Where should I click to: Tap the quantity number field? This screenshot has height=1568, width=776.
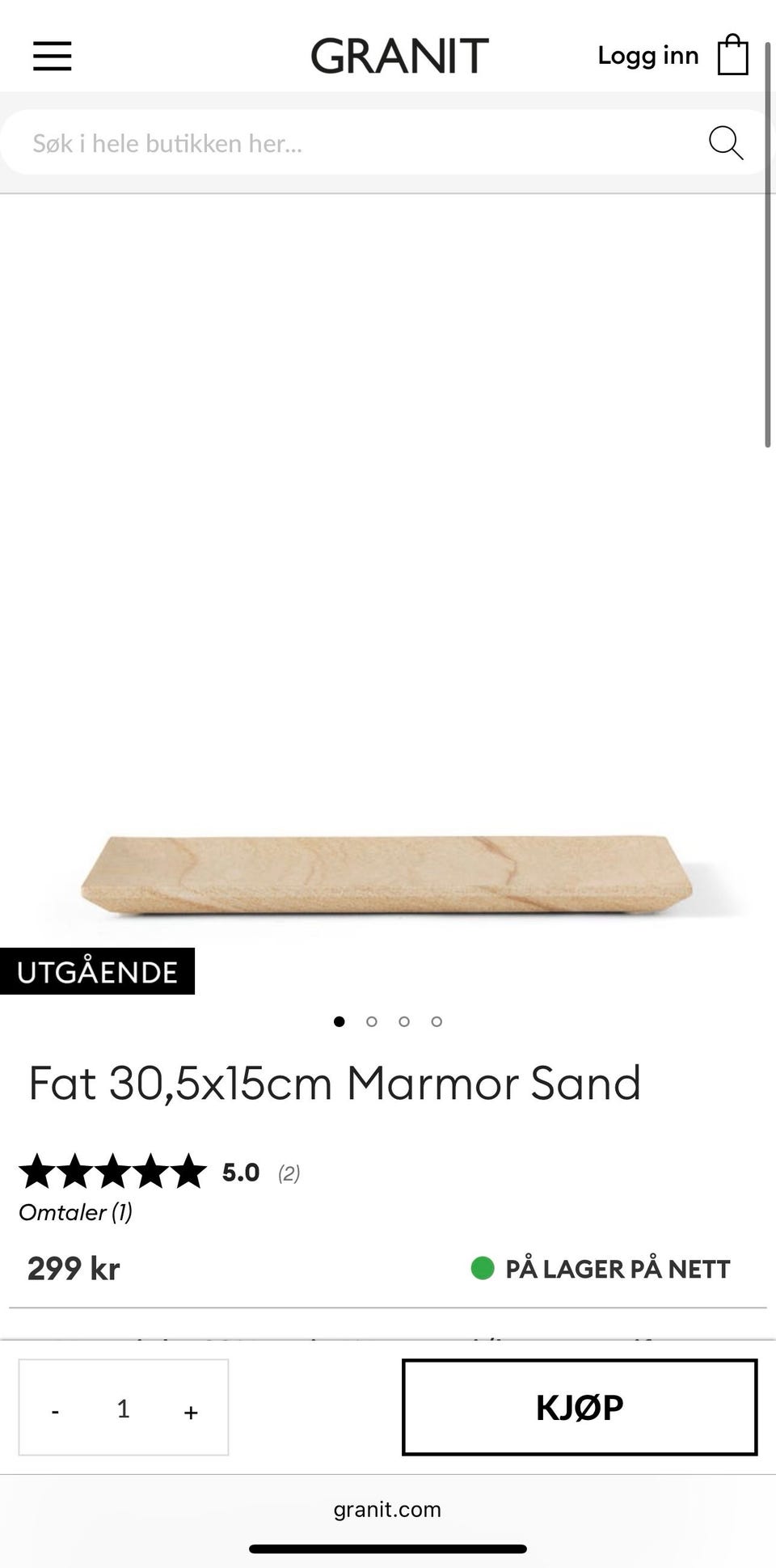point(124,1410)
